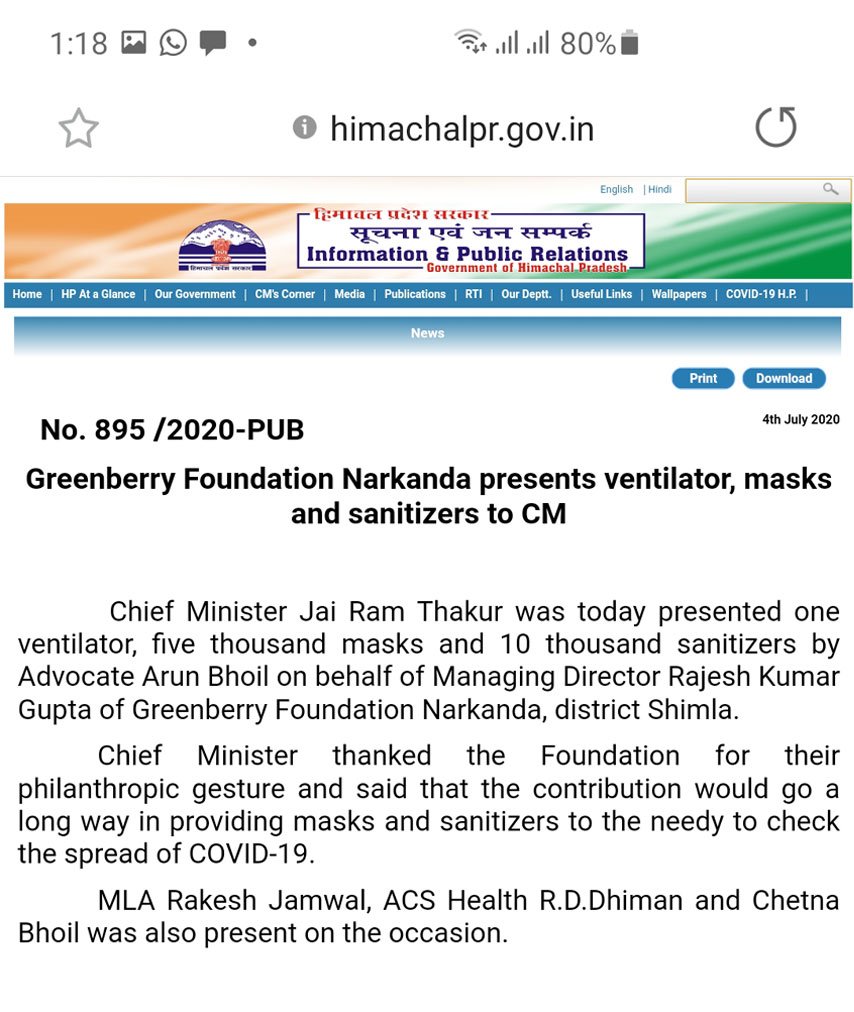This screenshot has height=1012, width=854.
Task: Open the RTI page
Action: point(473,294)
